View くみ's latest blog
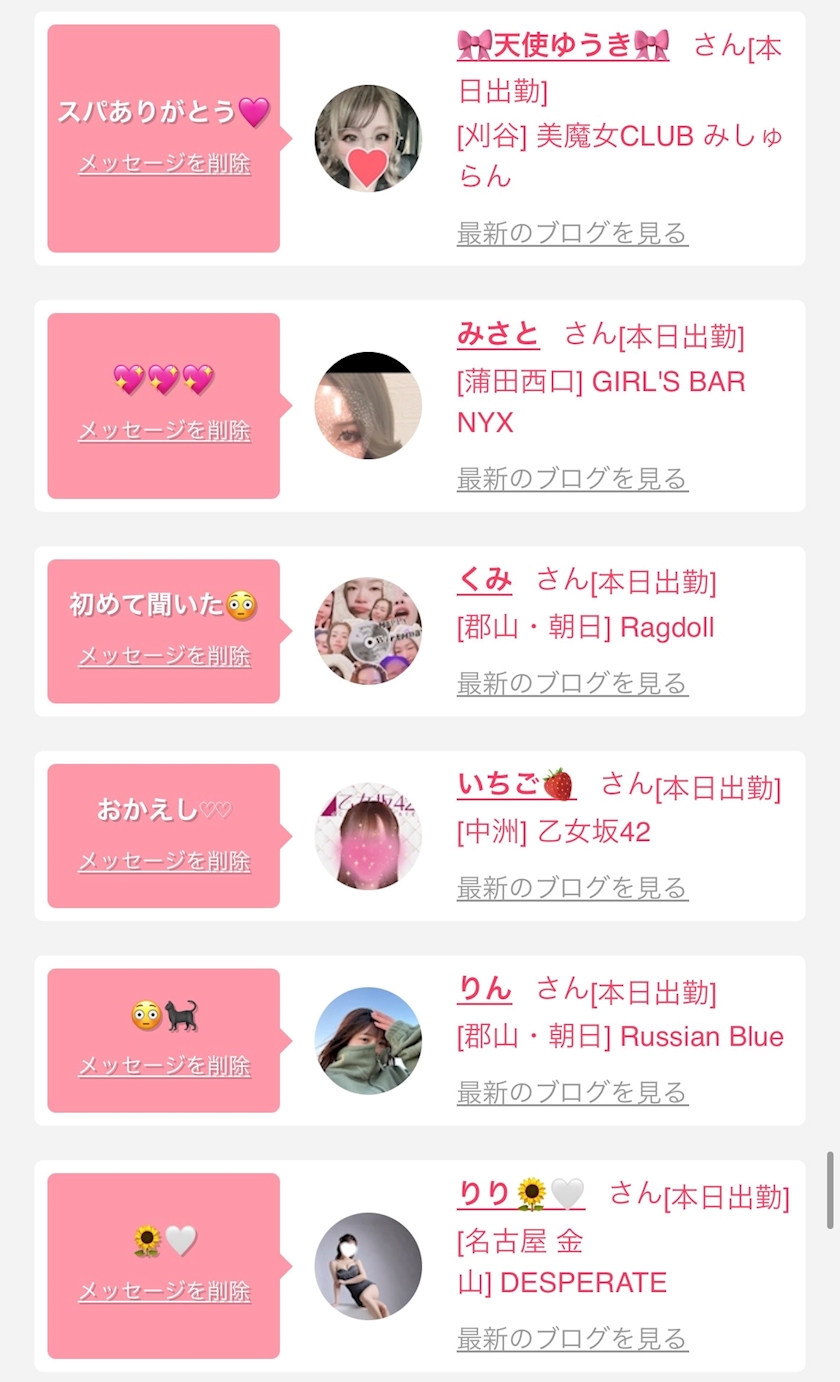 572,683
